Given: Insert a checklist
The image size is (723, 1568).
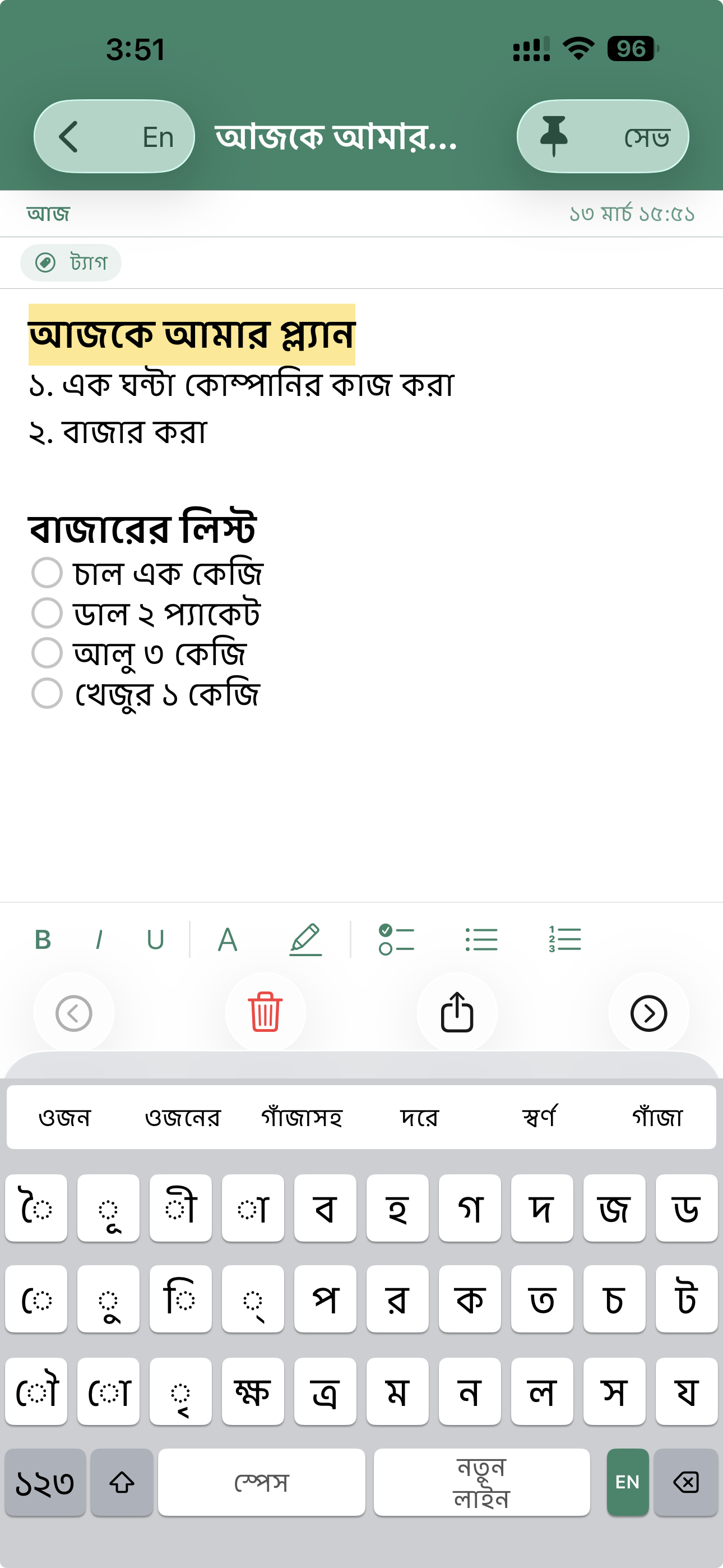Looking at the screenshot, I should click(x=397, y=939).
